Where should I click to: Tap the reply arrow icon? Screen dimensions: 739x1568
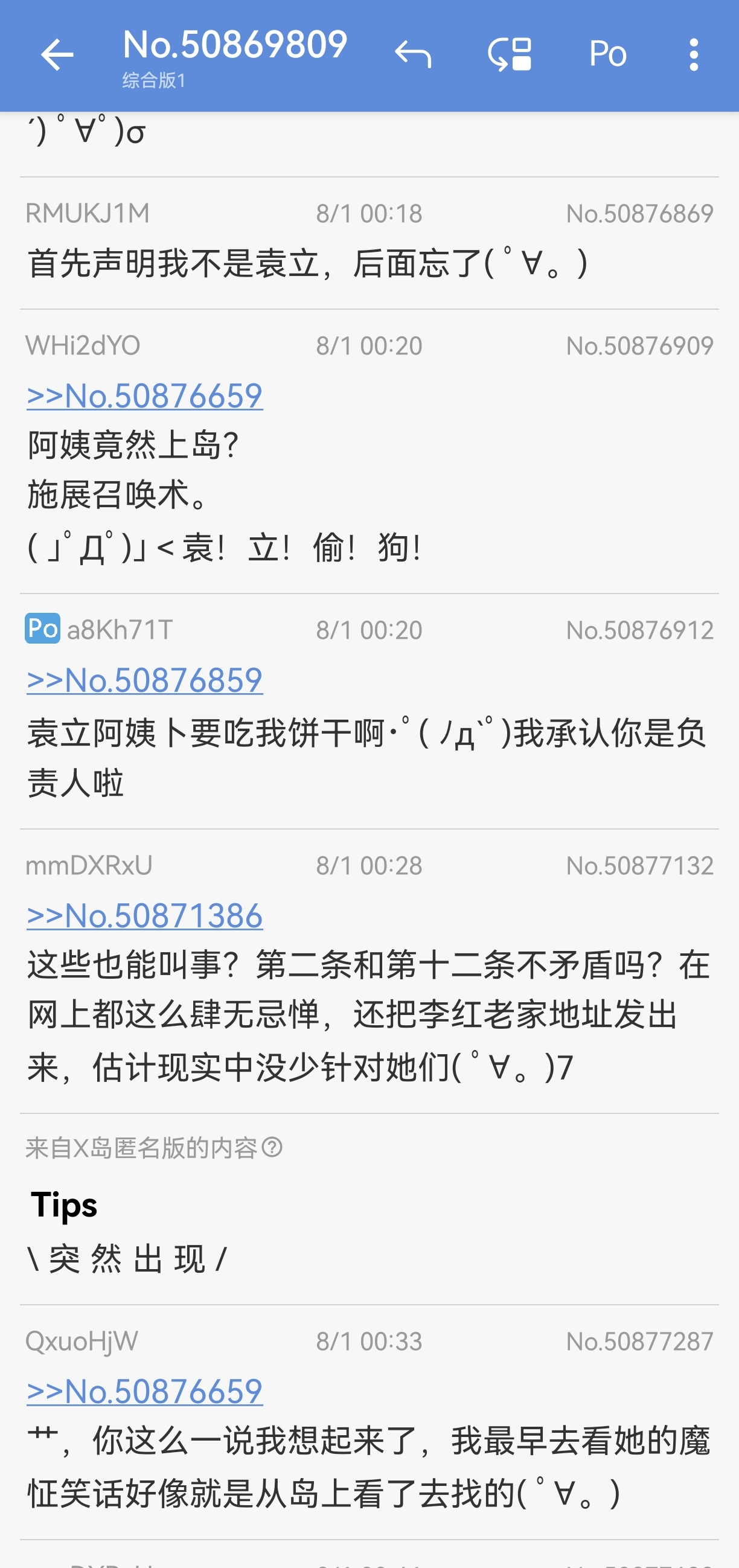coord(413,55)
